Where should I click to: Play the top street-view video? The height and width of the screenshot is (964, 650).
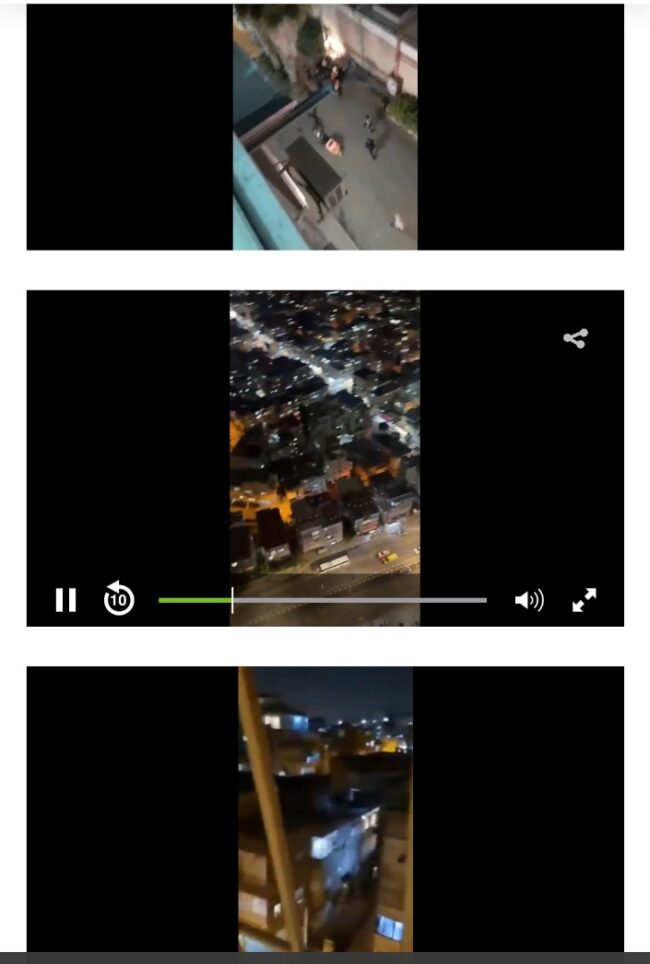(325, 128)
